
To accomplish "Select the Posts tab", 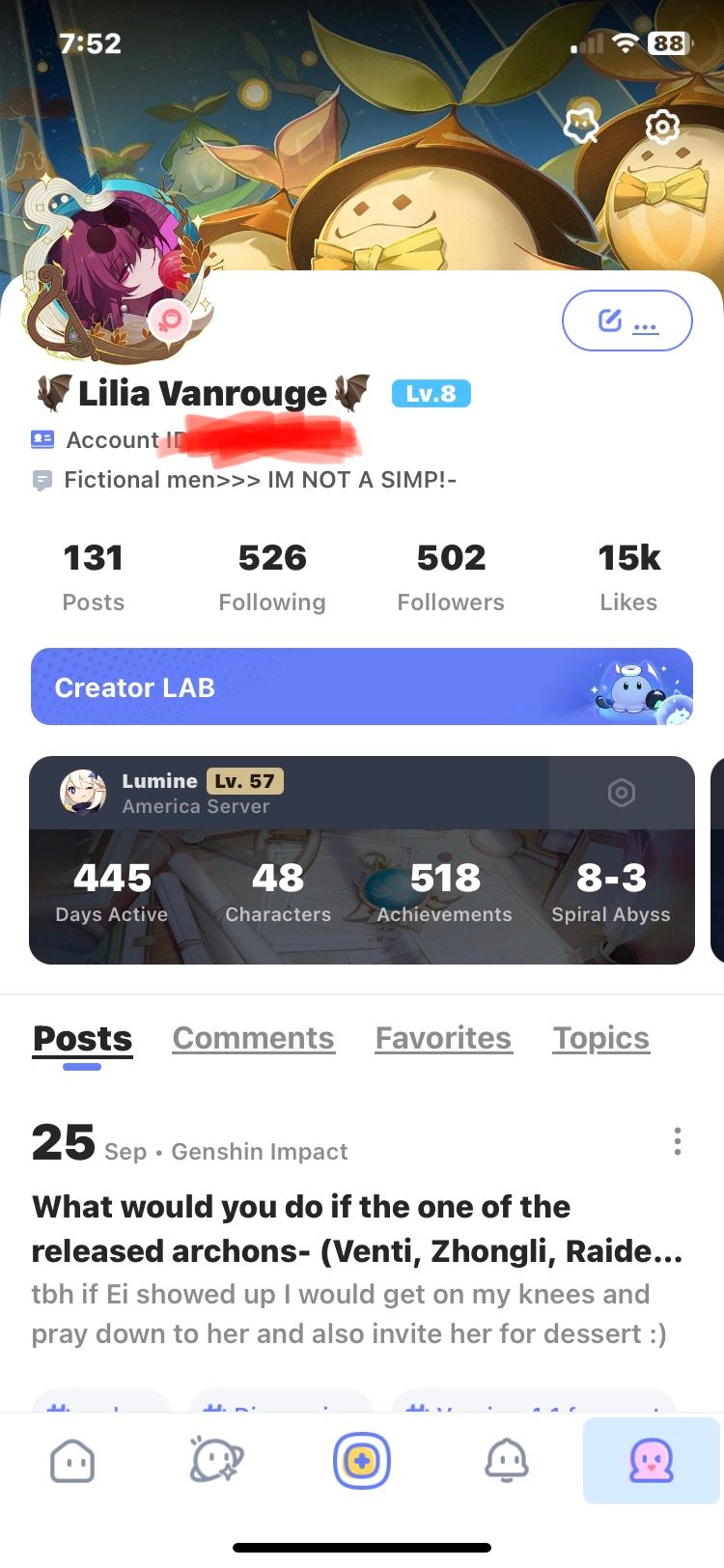I will (x=82, y=1038).
